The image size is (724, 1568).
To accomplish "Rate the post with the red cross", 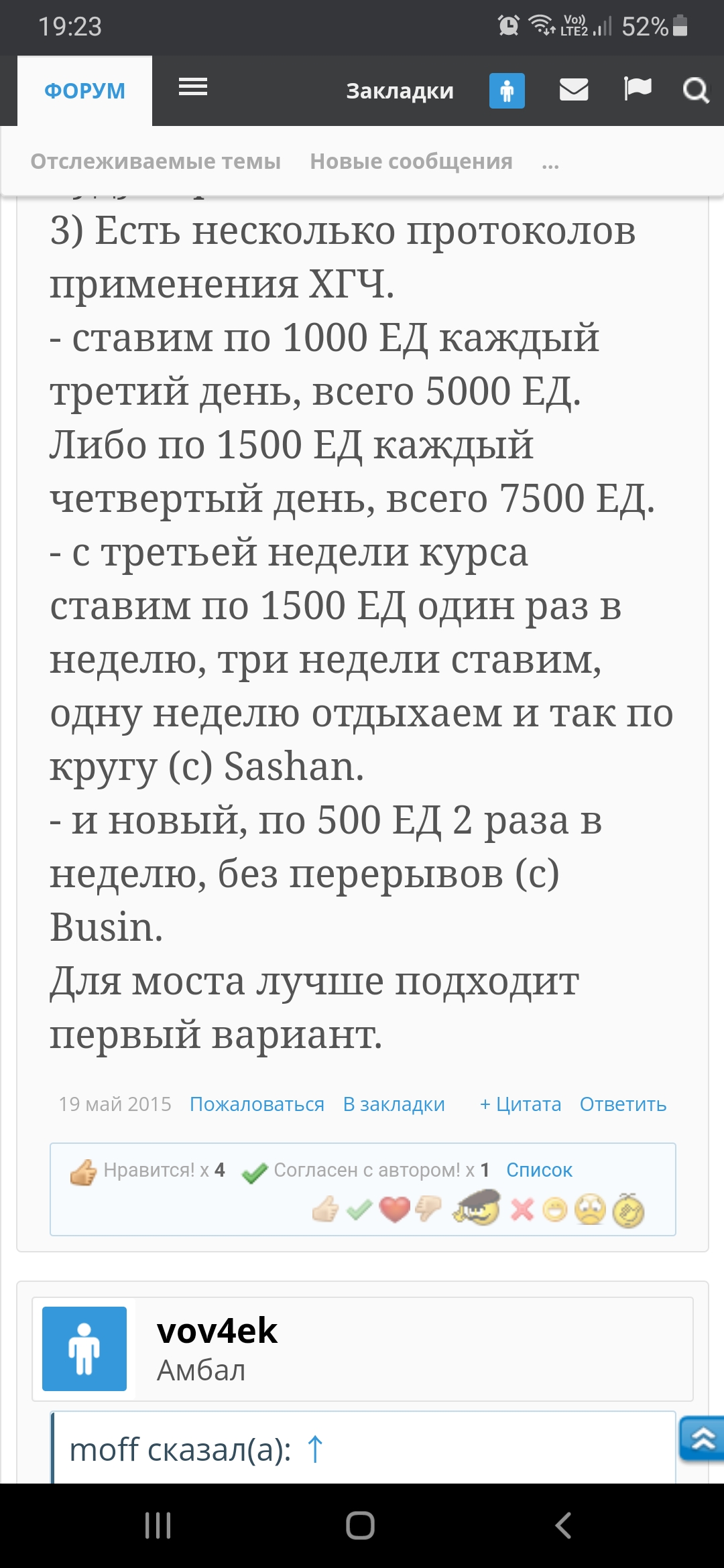I will click(522, 1210).
